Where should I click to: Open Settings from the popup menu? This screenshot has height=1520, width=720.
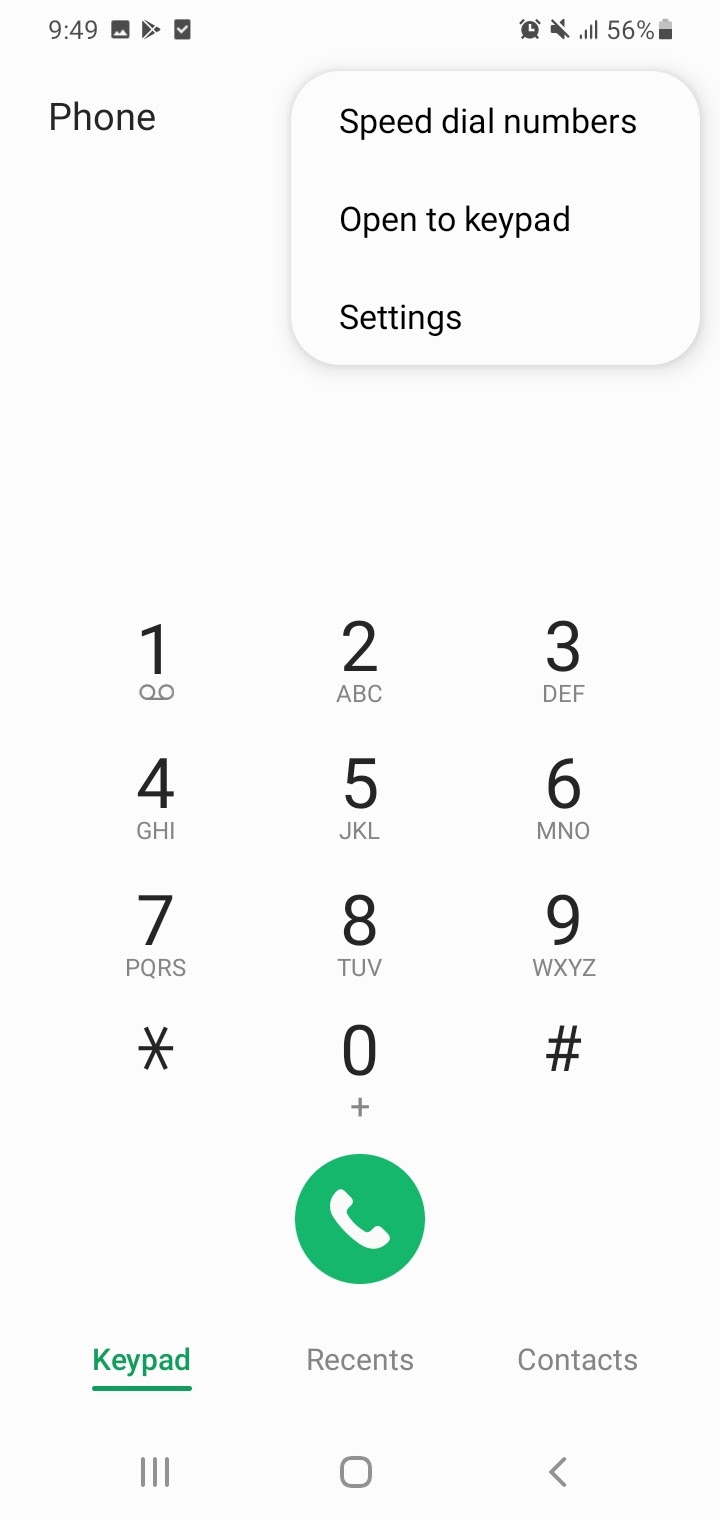tap(494, 318)
